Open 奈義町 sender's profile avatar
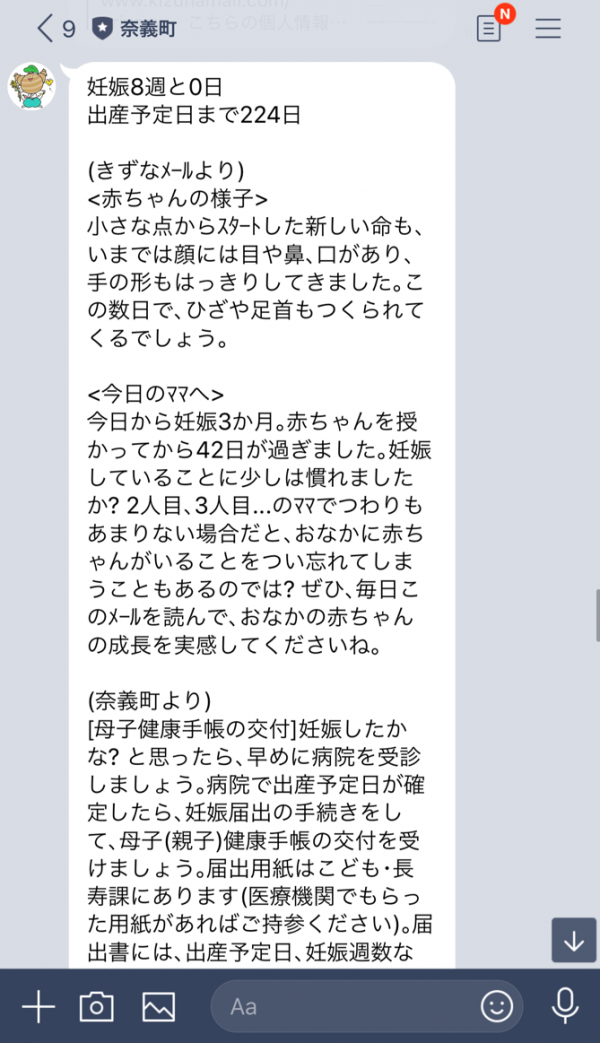Image resolution: width=600 pixels, height=1043 pixels. (32, 86)
